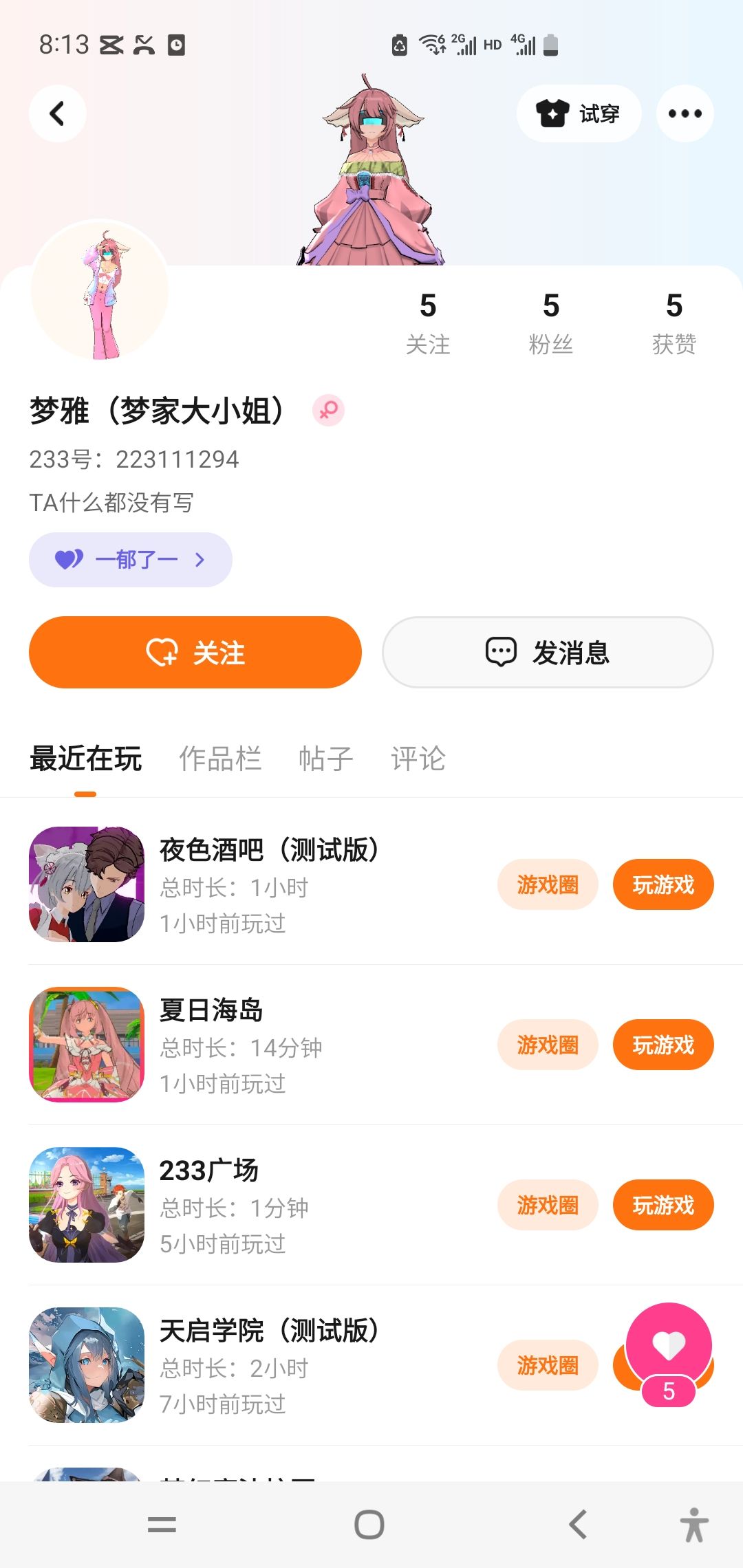Image resolution: width=743 pixels, height=1568 pixels.
Task: Open the 一郁了一 relationship chip
Action: pyautogui.click(x=131, y=560)
